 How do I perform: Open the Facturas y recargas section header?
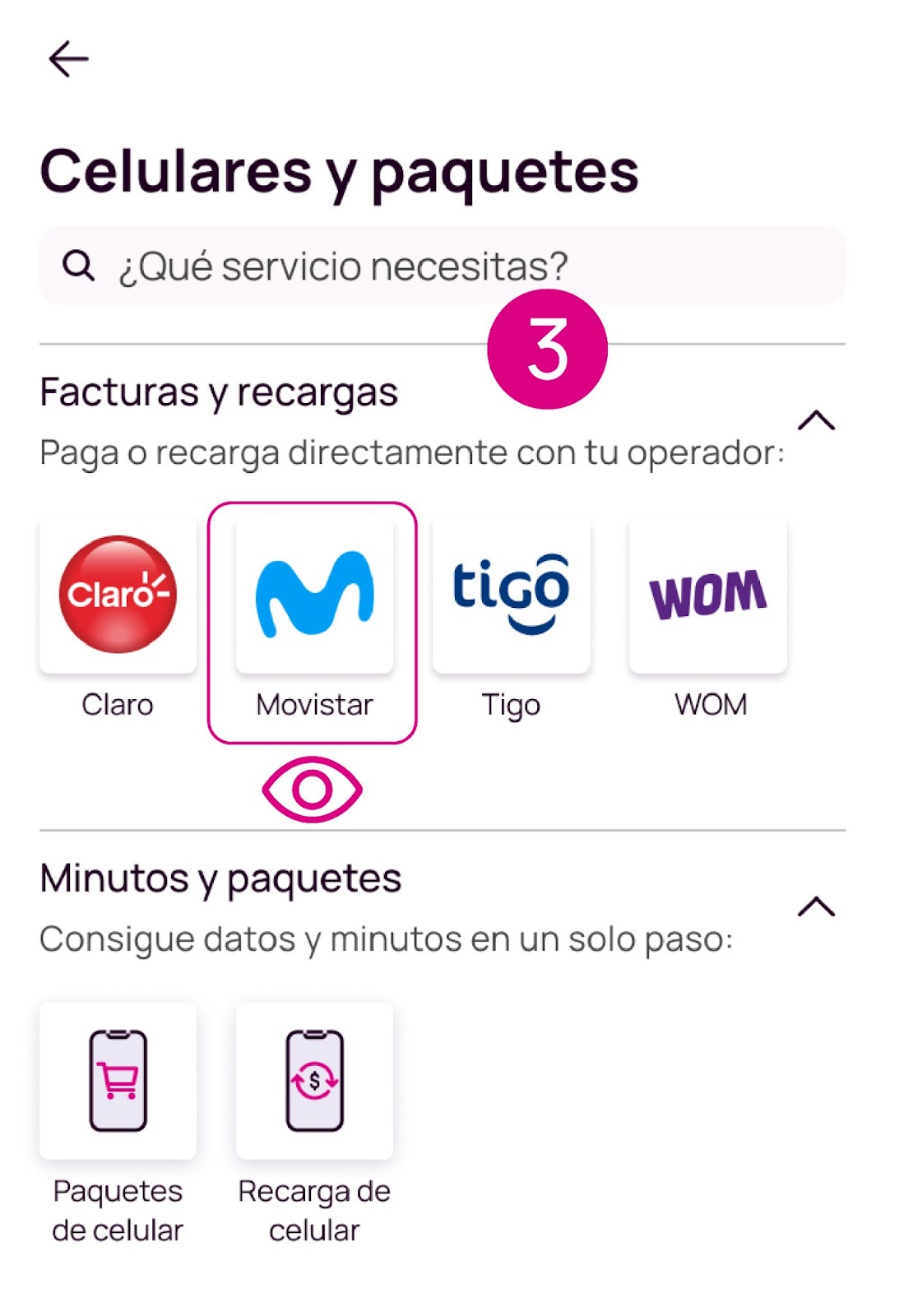219,392
